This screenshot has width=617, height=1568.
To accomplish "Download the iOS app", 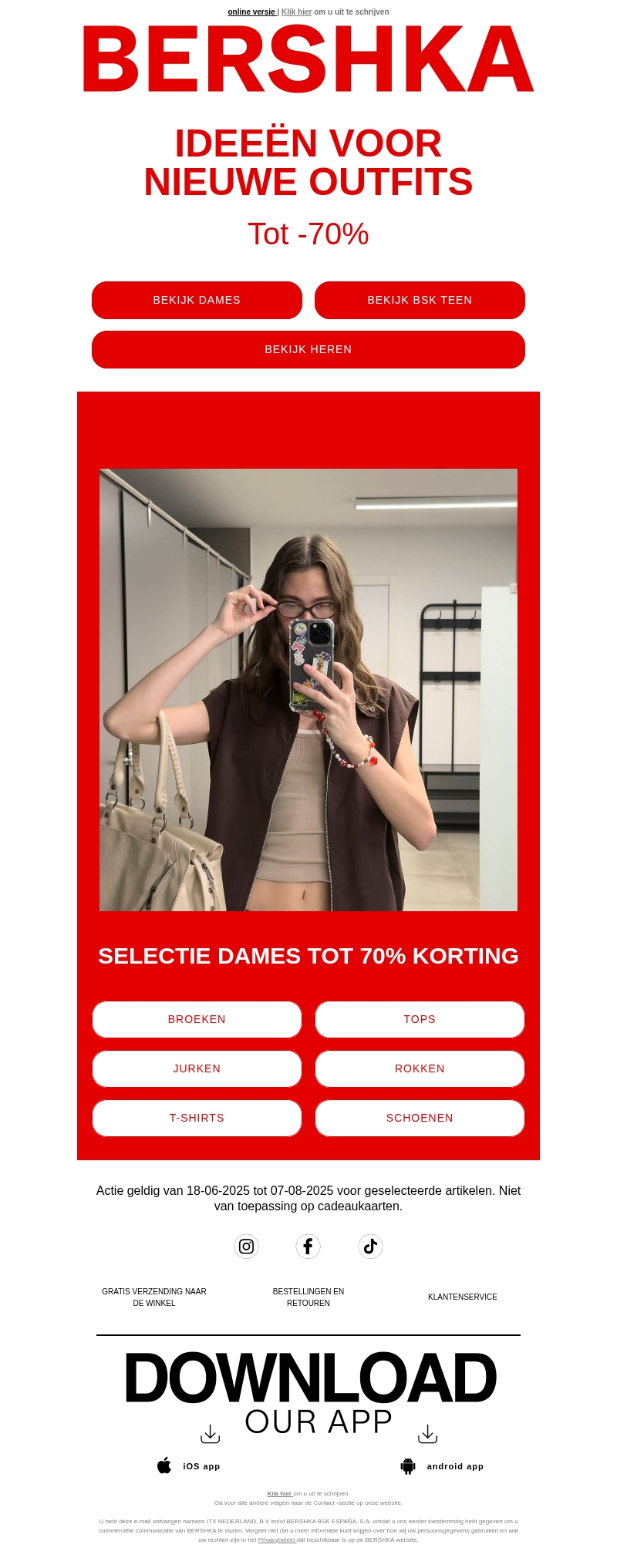I will click(189, 1466).
